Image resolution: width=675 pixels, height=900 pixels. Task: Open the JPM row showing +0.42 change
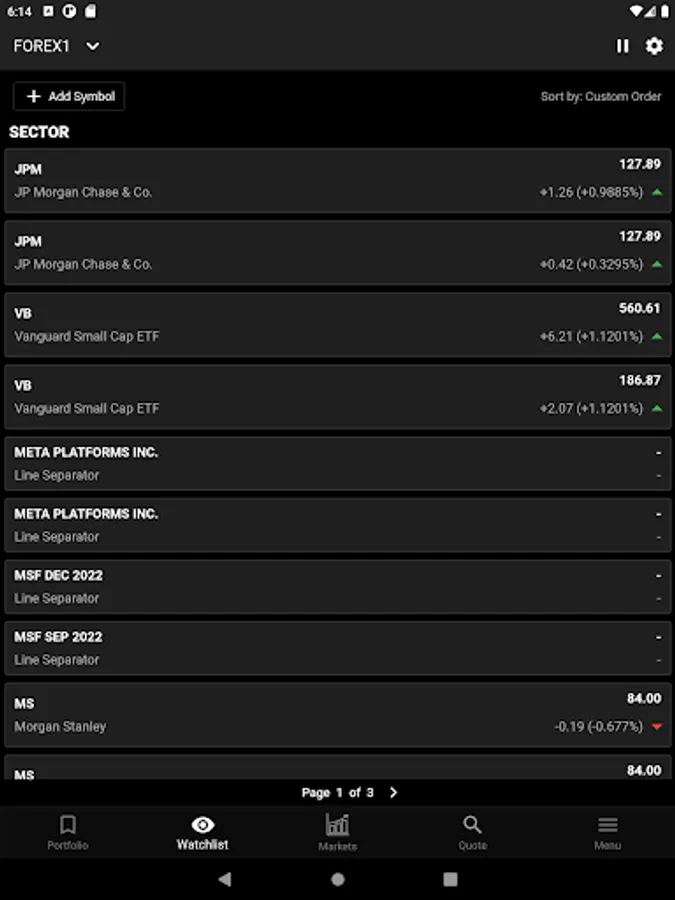pyautogui.click(x=338, y=253)
